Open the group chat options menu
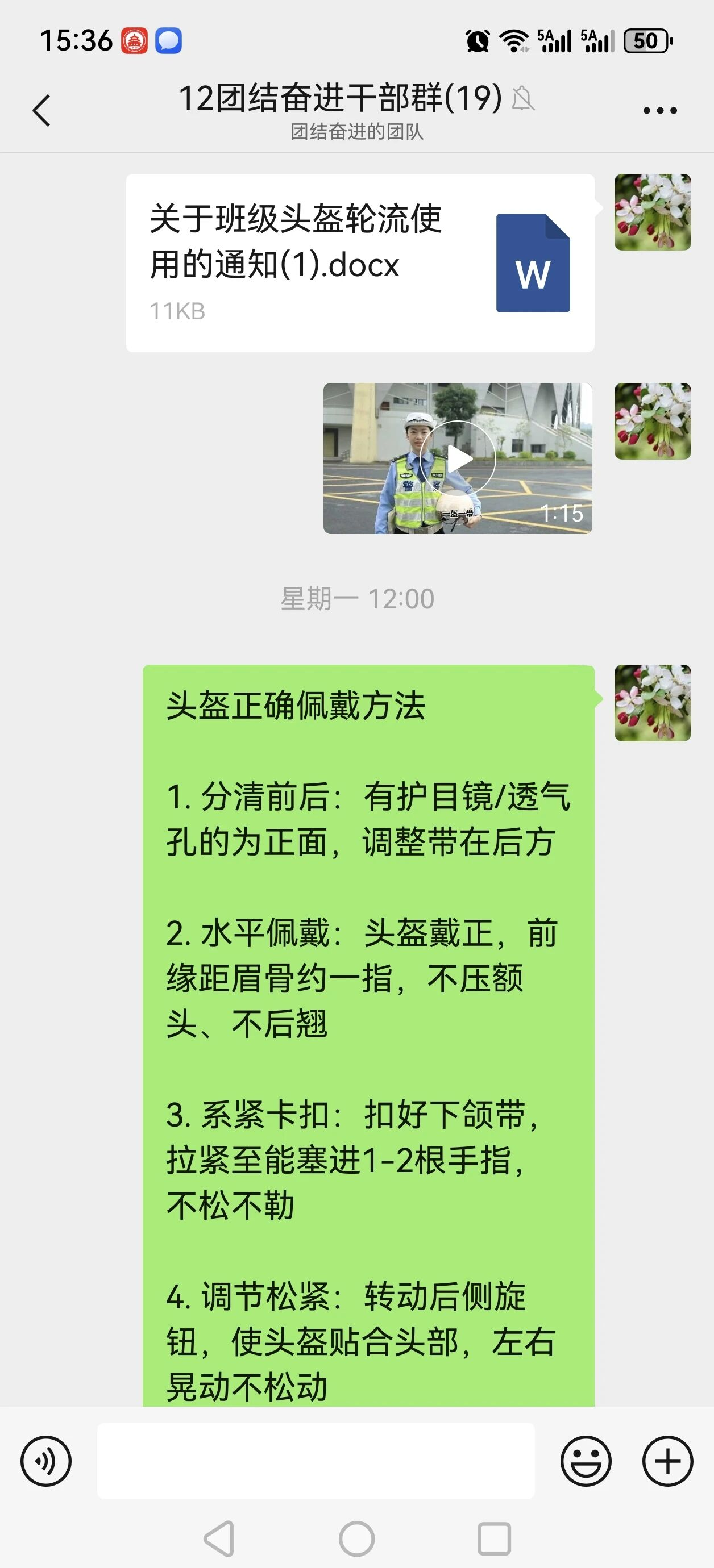This screenshot has width=714, height=1568. point(660,110)
